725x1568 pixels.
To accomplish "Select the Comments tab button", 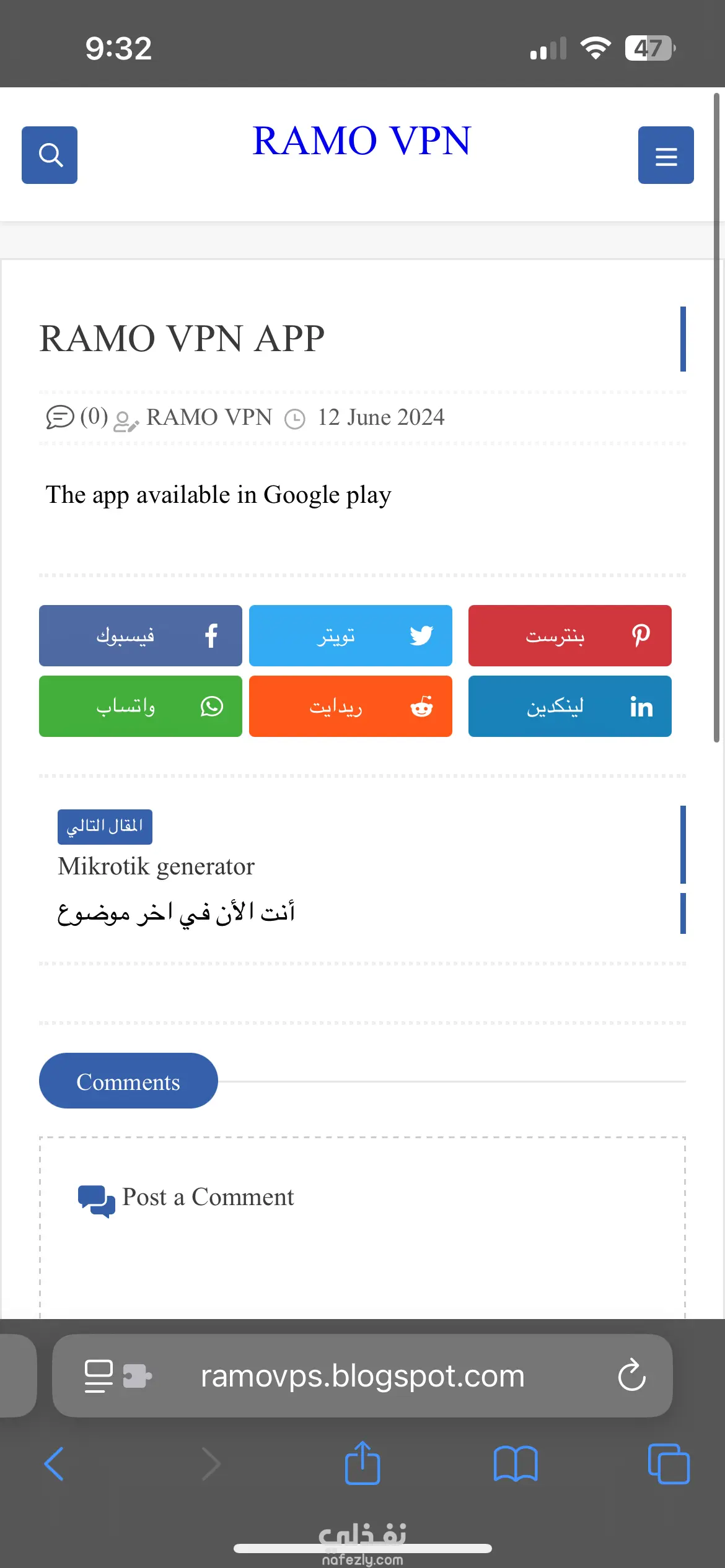I will (128, 1081).
